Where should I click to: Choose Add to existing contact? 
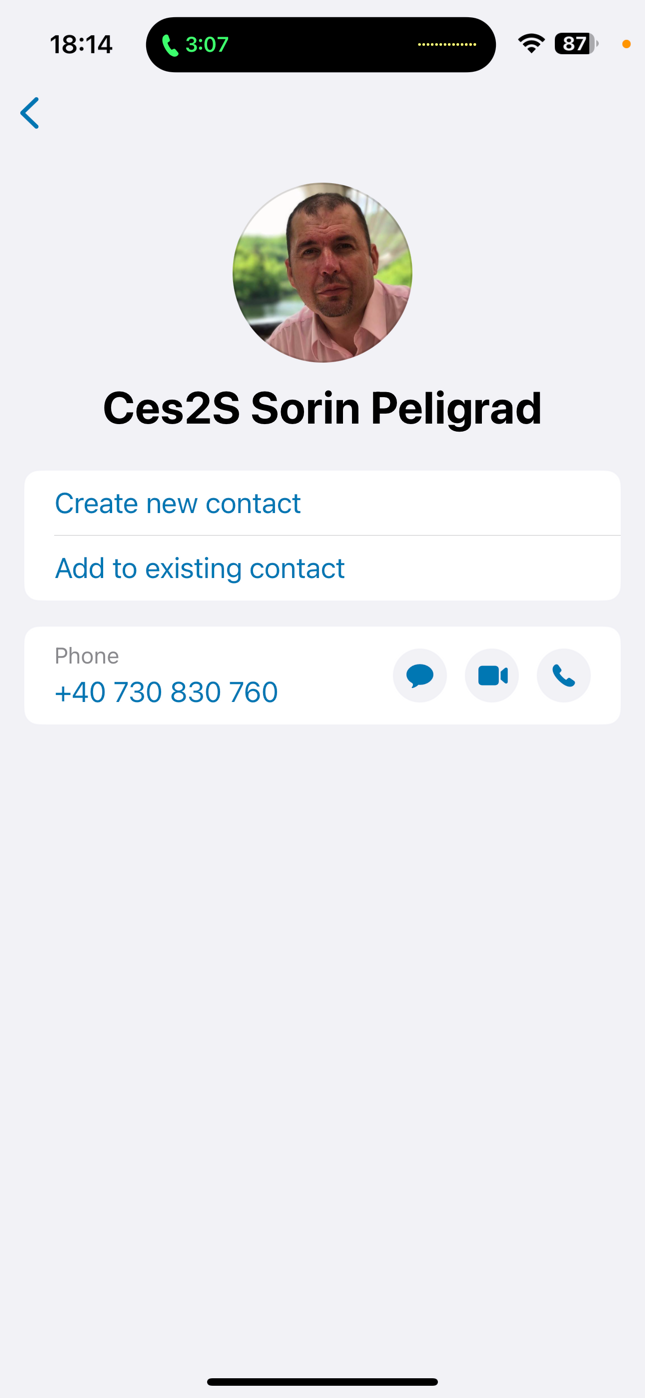click(x=200, y=568)
